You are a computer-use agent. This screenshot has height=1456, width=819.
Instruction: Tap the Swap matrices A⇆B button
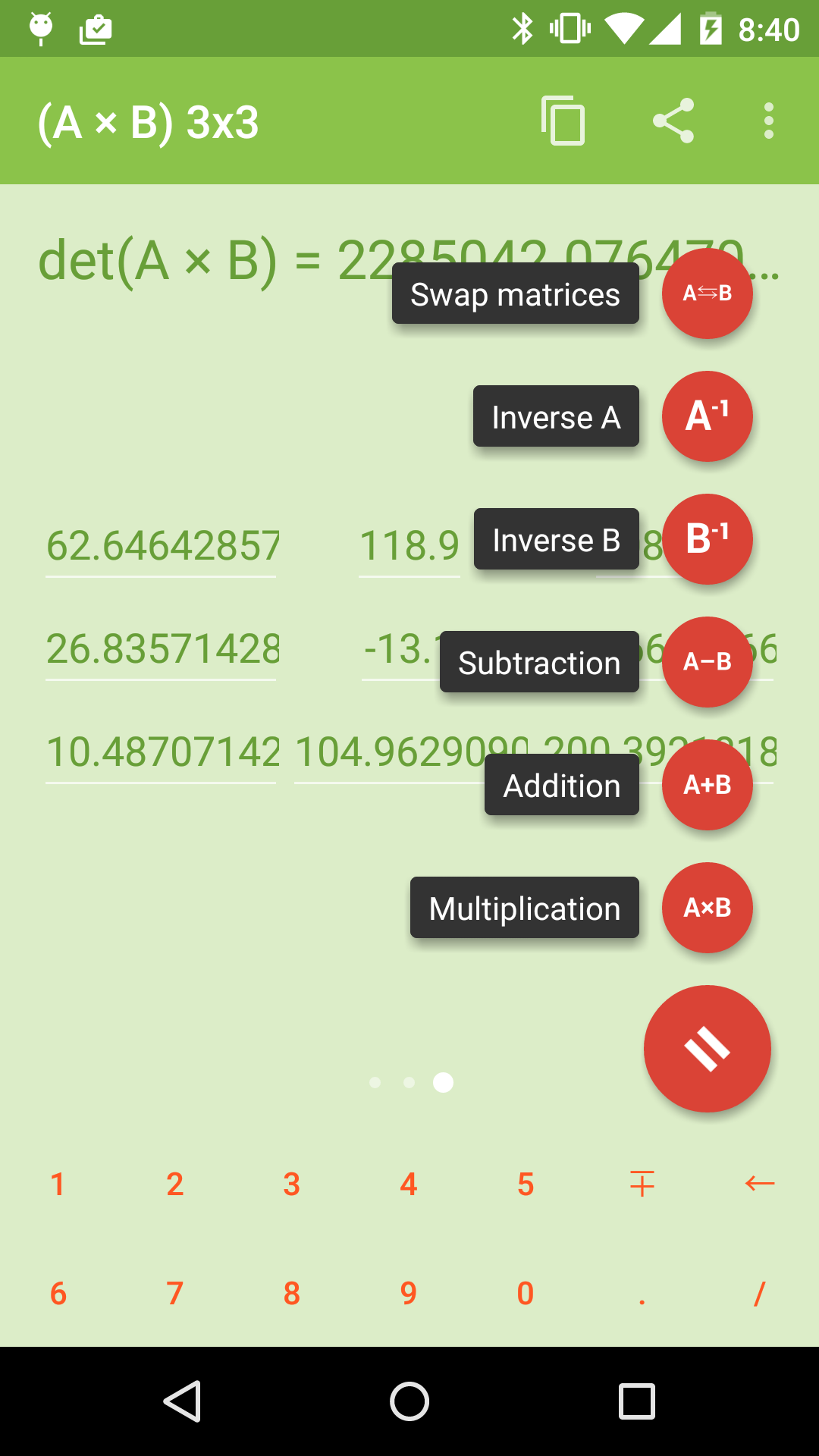708,293
